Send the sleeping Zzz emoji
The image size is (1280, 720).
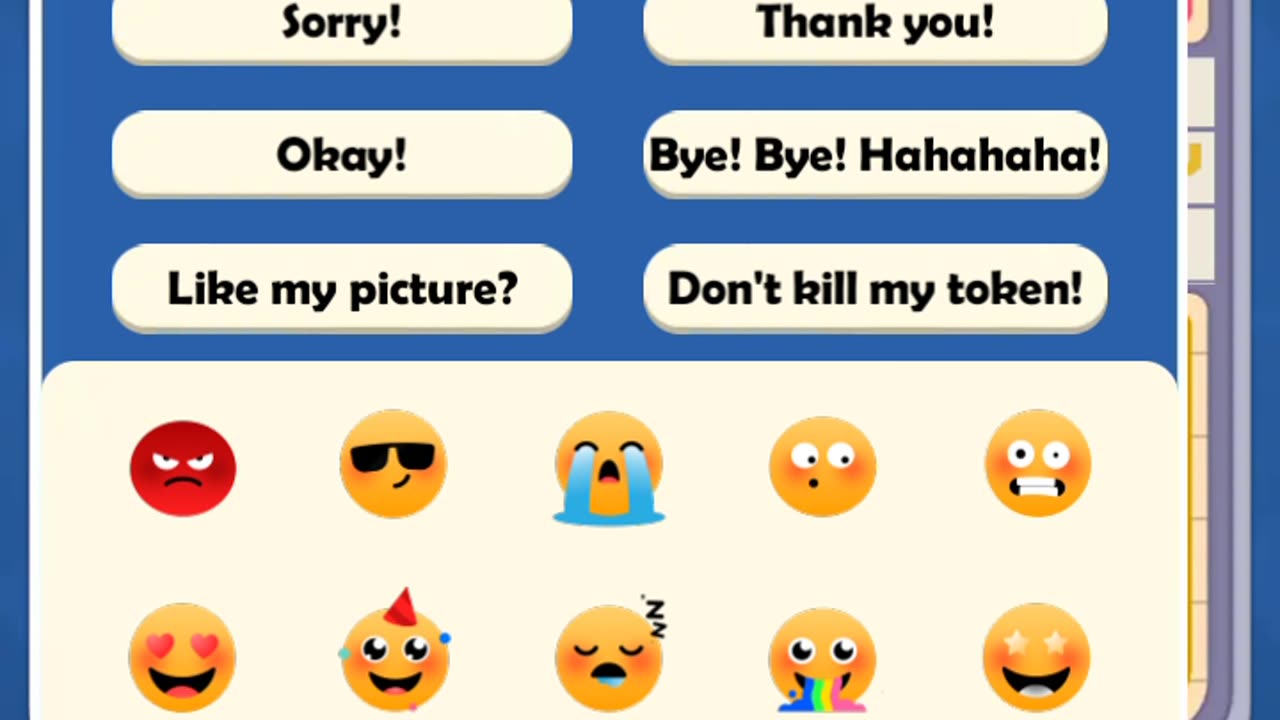pyautogui.click(x=609, y=657)
